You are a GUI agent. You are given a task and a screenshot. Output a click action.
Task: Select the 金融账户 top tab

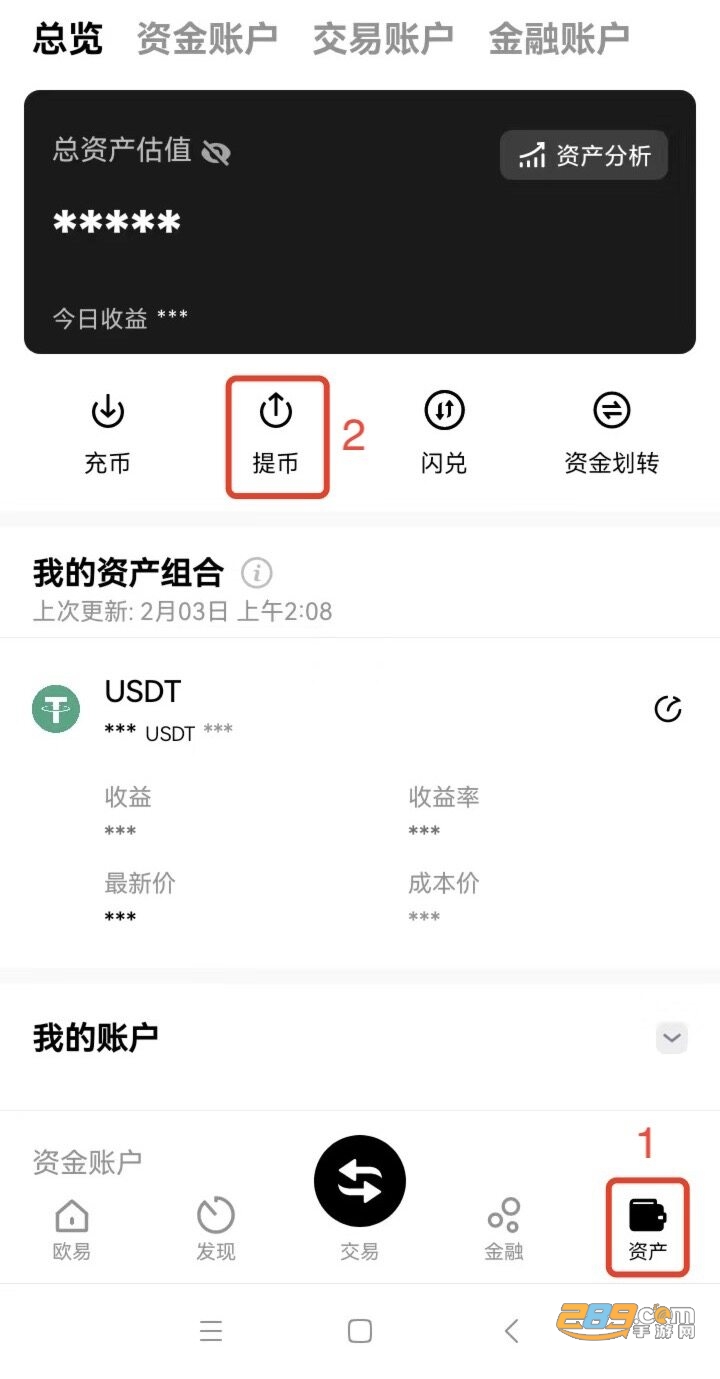point(558,39)
